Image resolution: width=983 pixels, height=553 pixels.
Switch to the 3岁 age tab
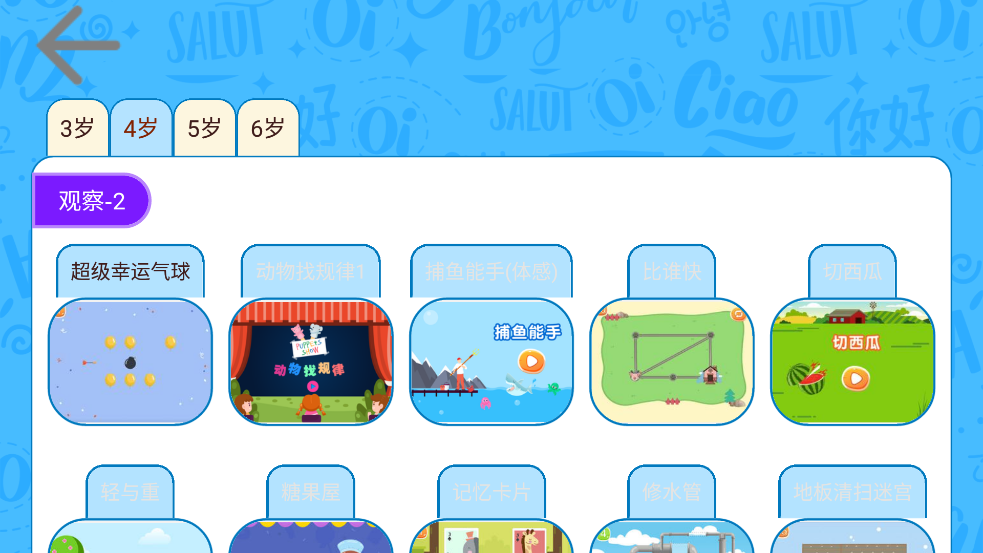tap(77, 128)
